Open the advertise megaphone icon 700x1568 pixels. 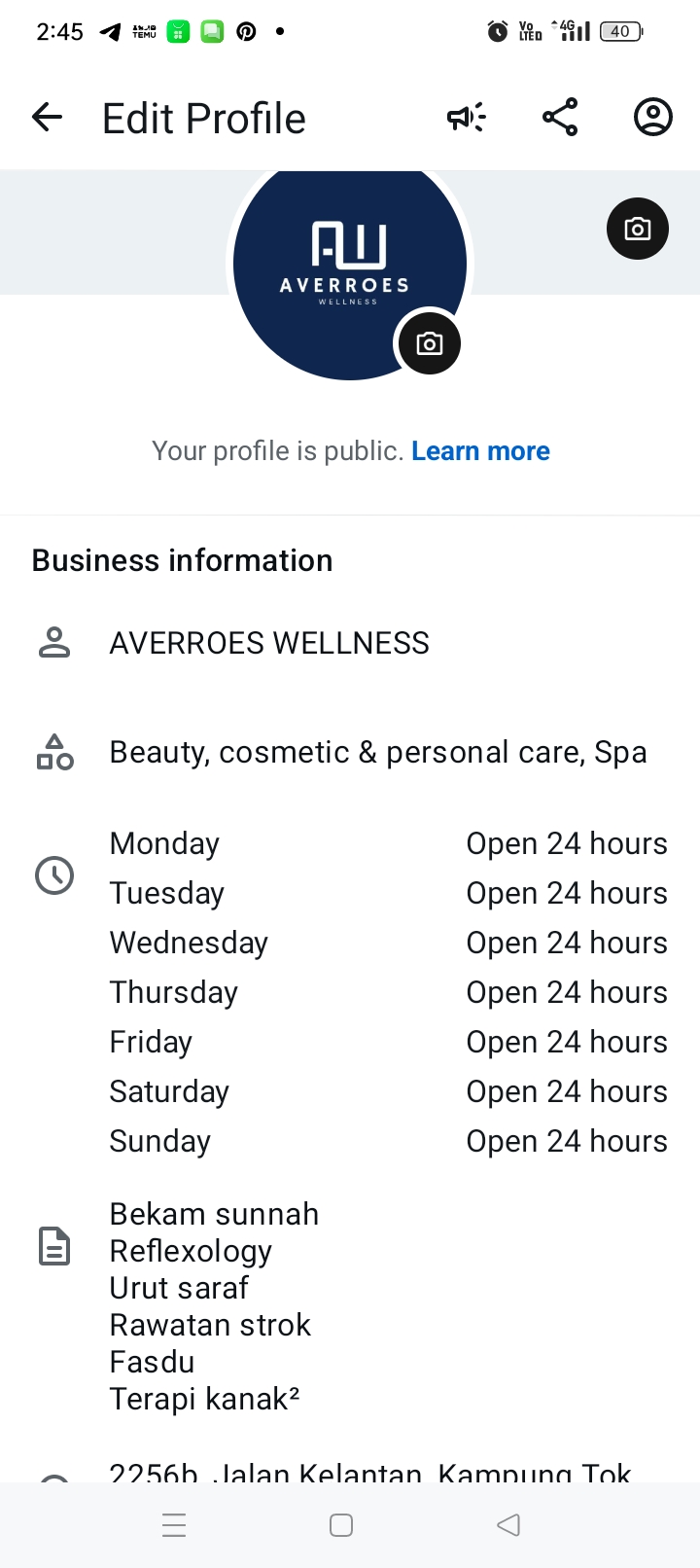(x=466, y=118)
